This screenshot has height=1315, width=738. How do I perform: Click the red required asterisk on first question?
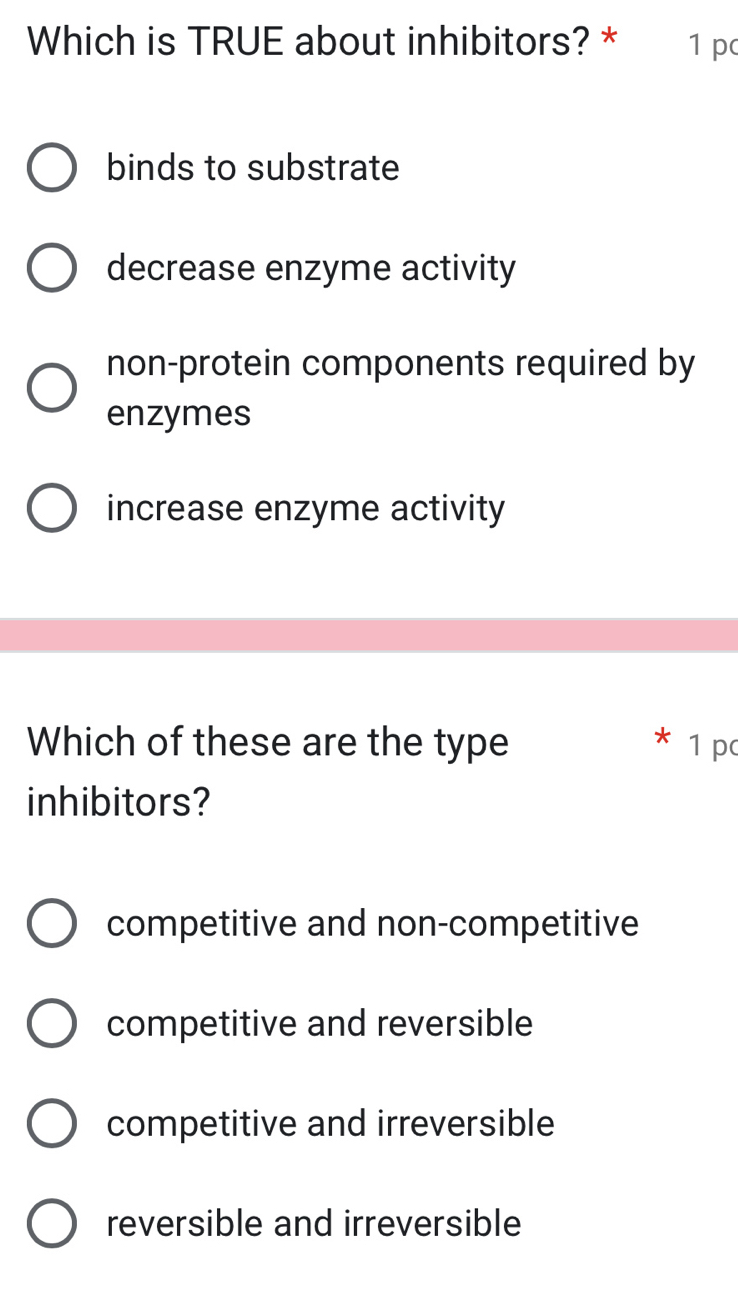click(609, 40)
